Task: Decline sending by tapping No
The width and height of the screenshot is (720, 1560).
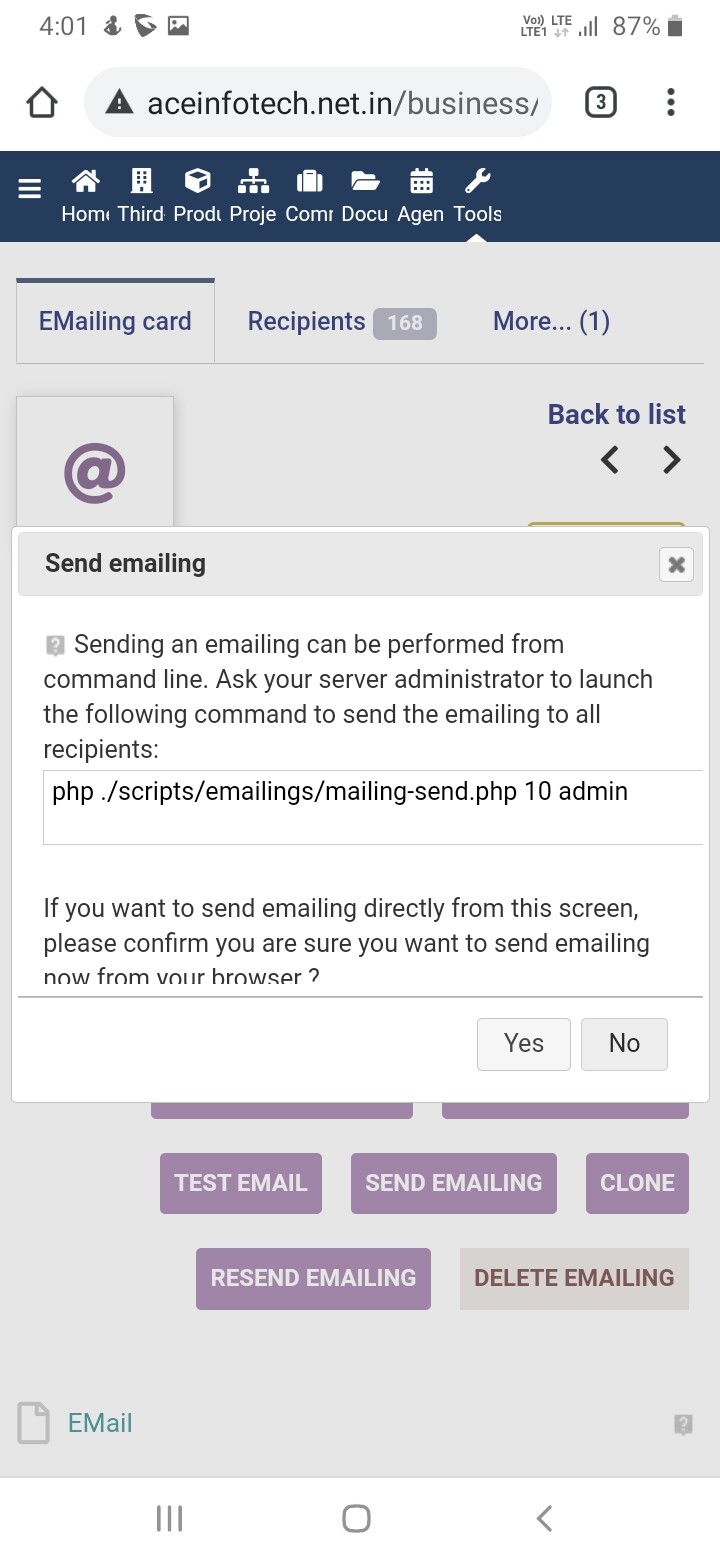Action: click(624, 1044)
